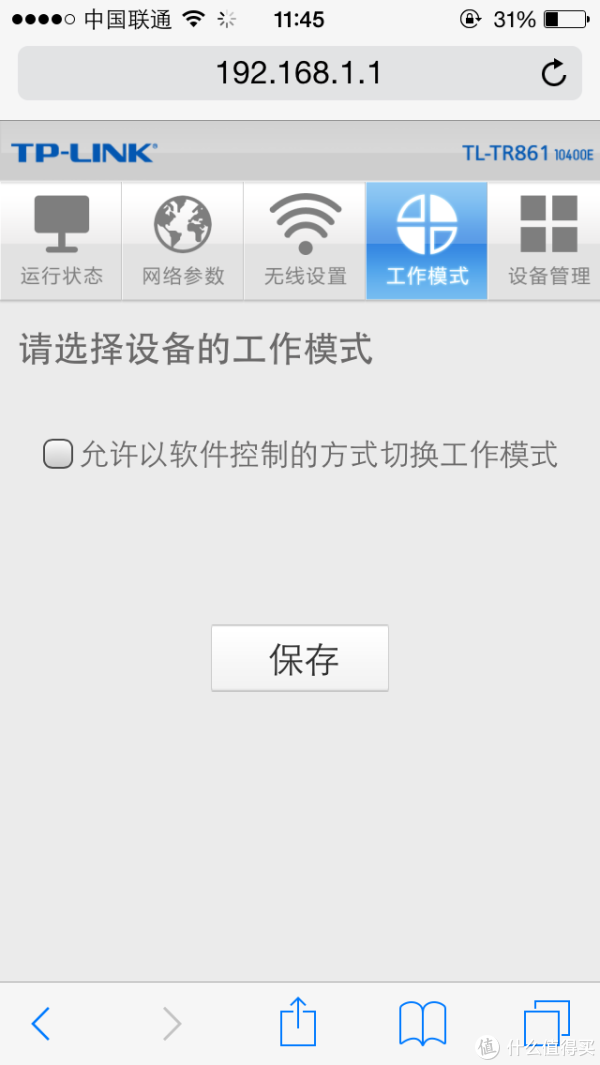Enable 允许以软件控制的方式切换工作模式 checkbox
The image size is (600, 1065).
tap(58, 456)
